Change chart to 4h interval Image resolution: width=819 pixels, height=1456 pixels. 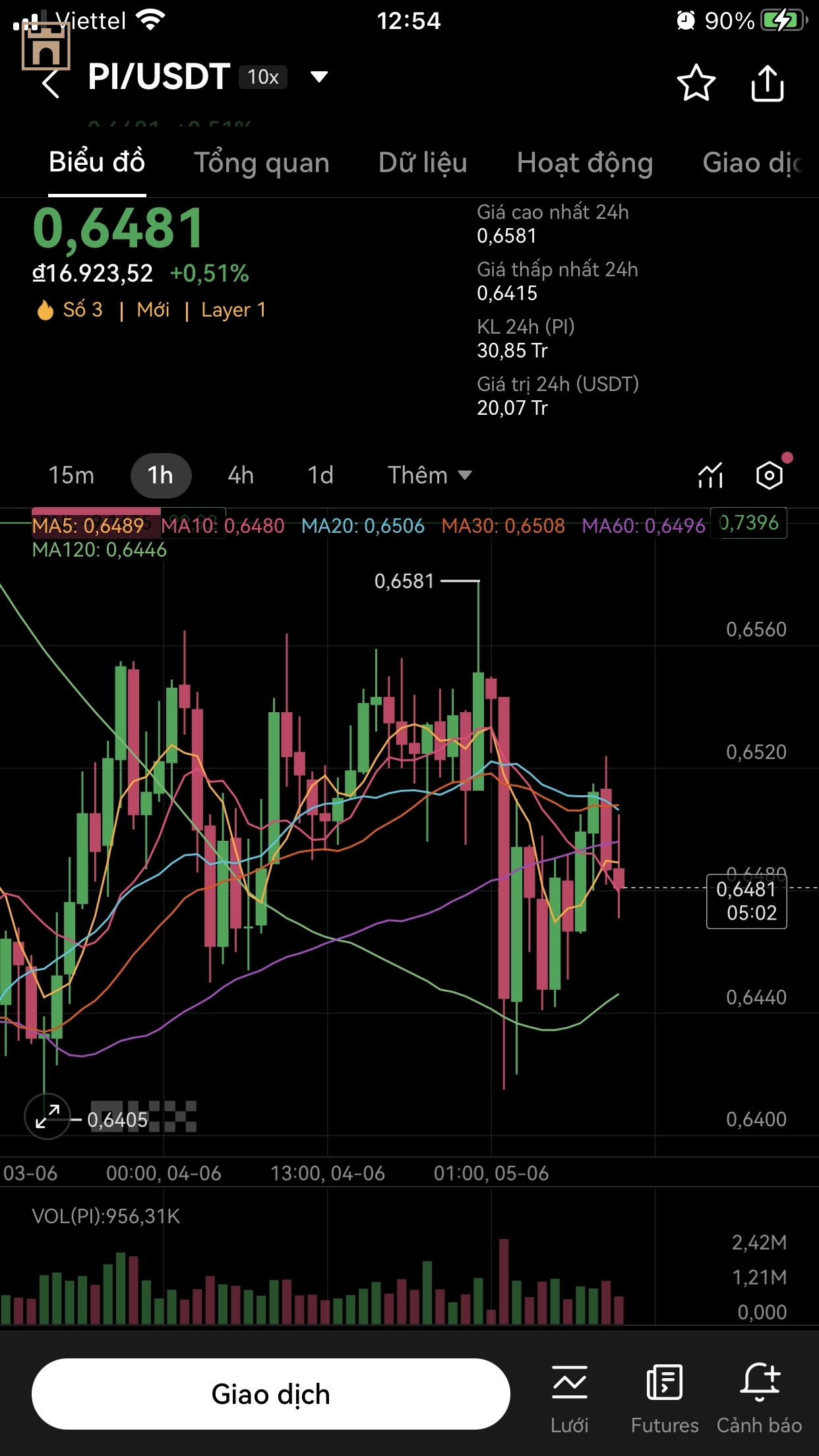(x=241, y=475)
